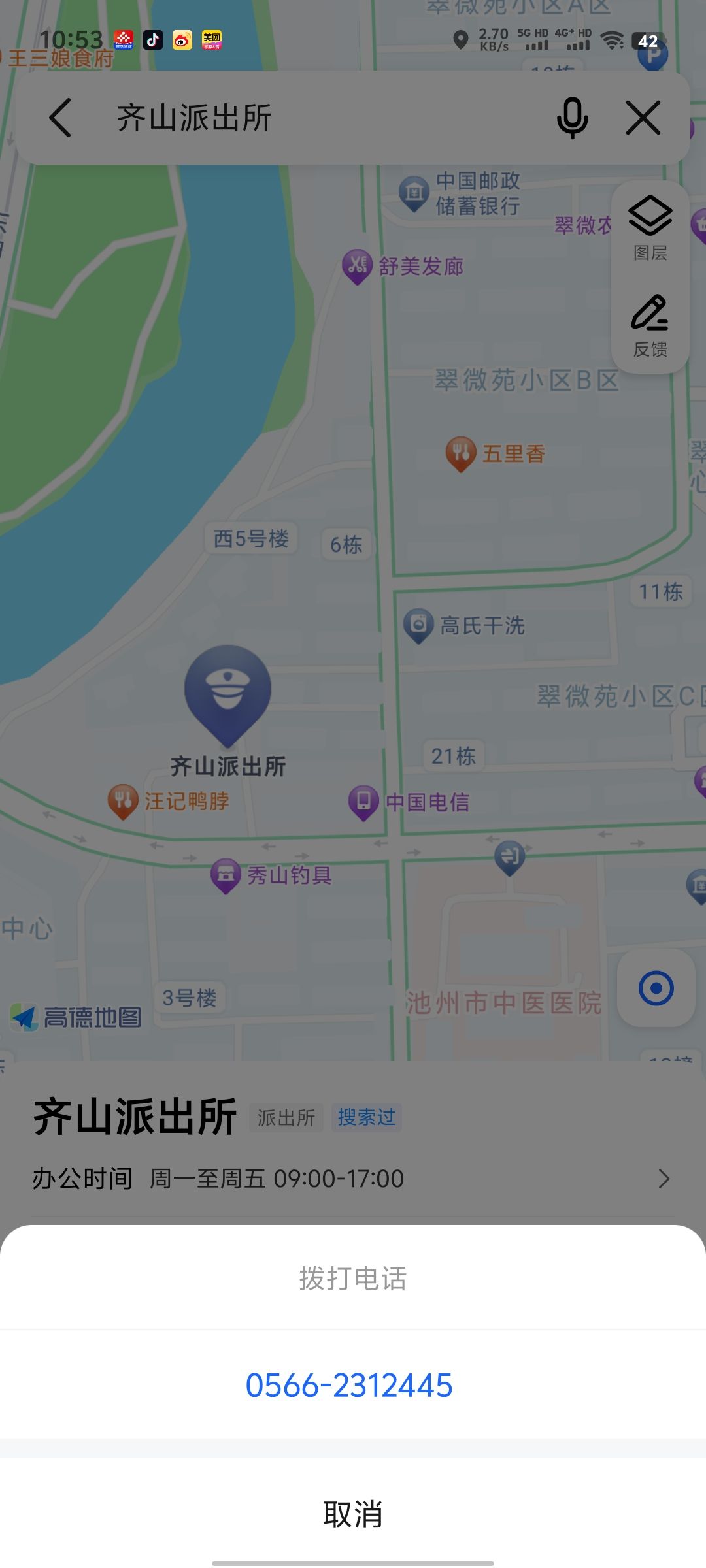Image resolution: width=706 pixels, height=1568 pixels.
Task: Tap 取消 to dismiss the call dialog
Action: tap(352, 1514)
